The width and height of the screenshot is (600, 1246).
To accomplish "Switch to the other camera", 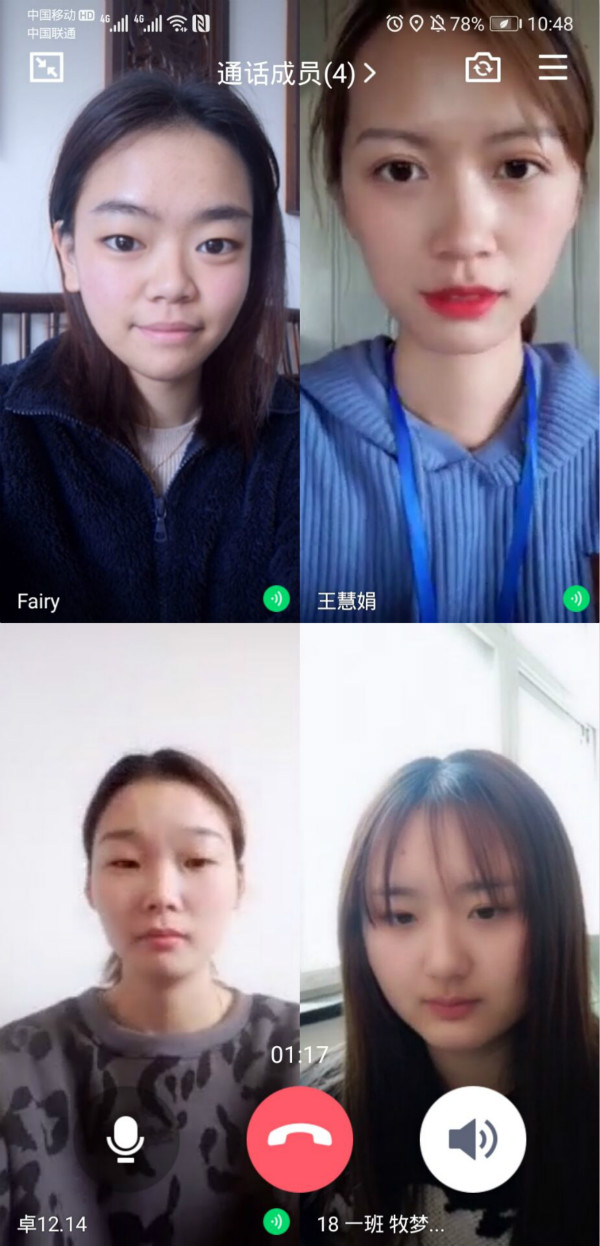I will tap(483, 68).
